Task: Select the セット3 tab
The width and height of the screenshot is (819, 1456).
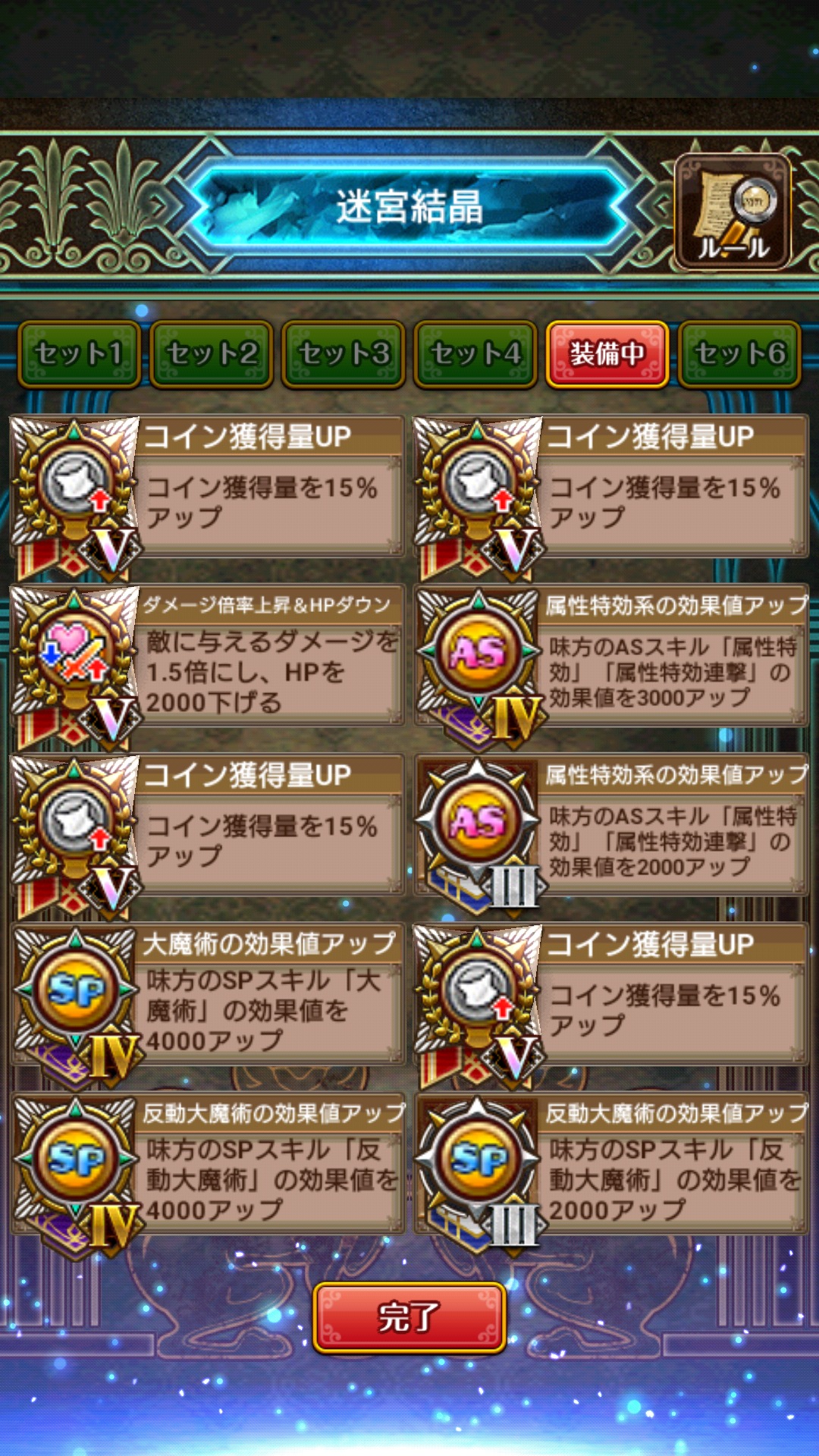Action: pos(344,354)
